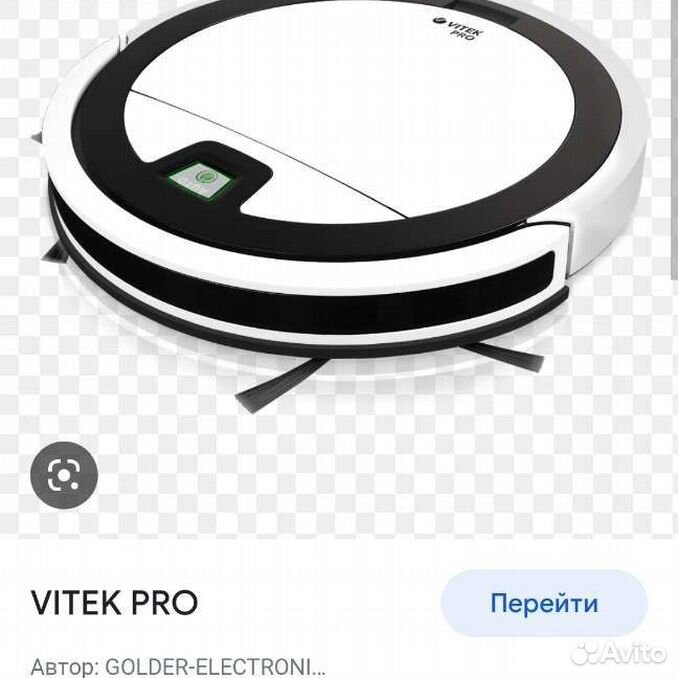
Task: Open Google Lens search on image
Action: [64, 475]
